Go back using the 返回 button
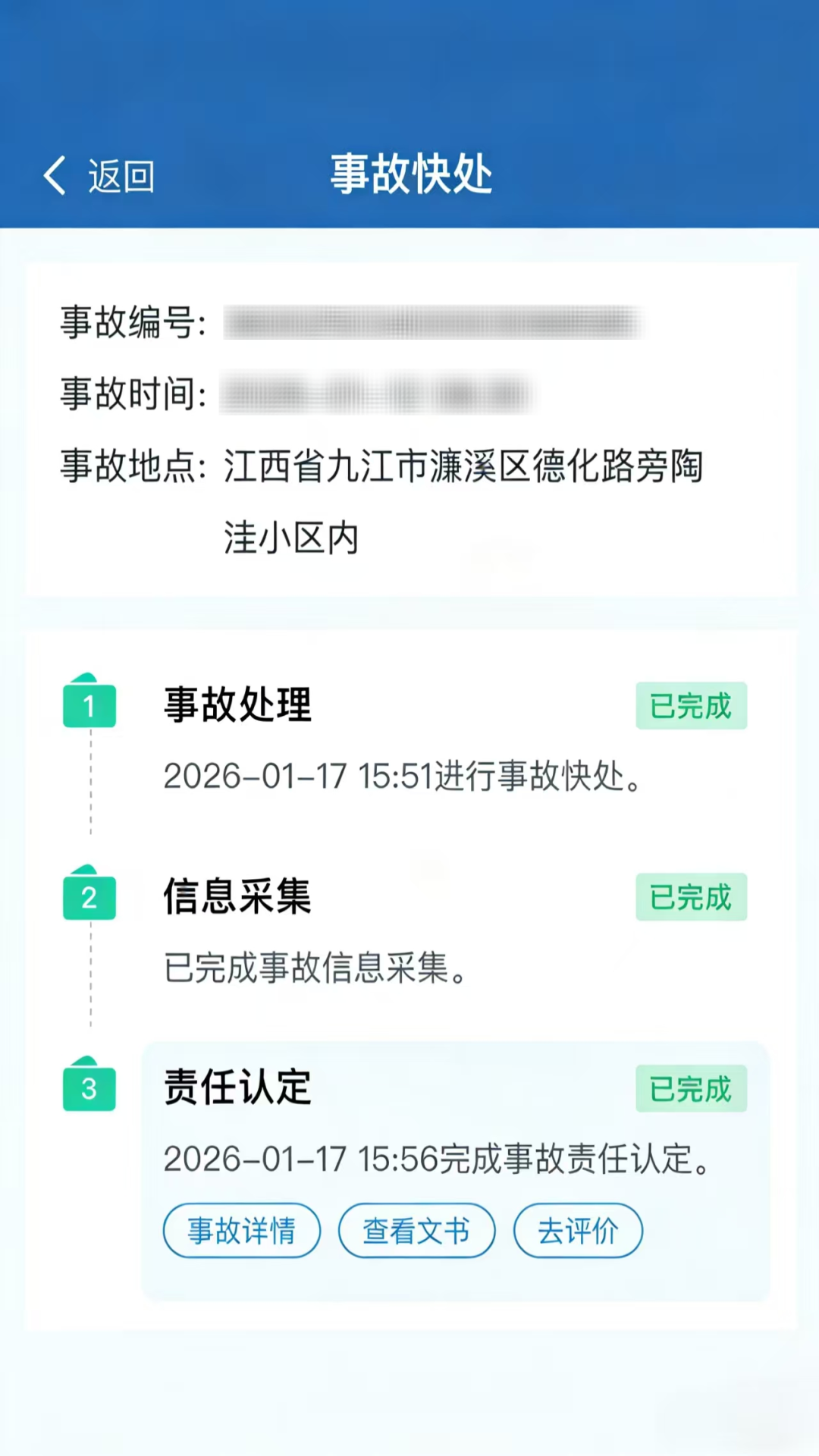This screenshot has height=1456, width=819. (x=99, y=176)
